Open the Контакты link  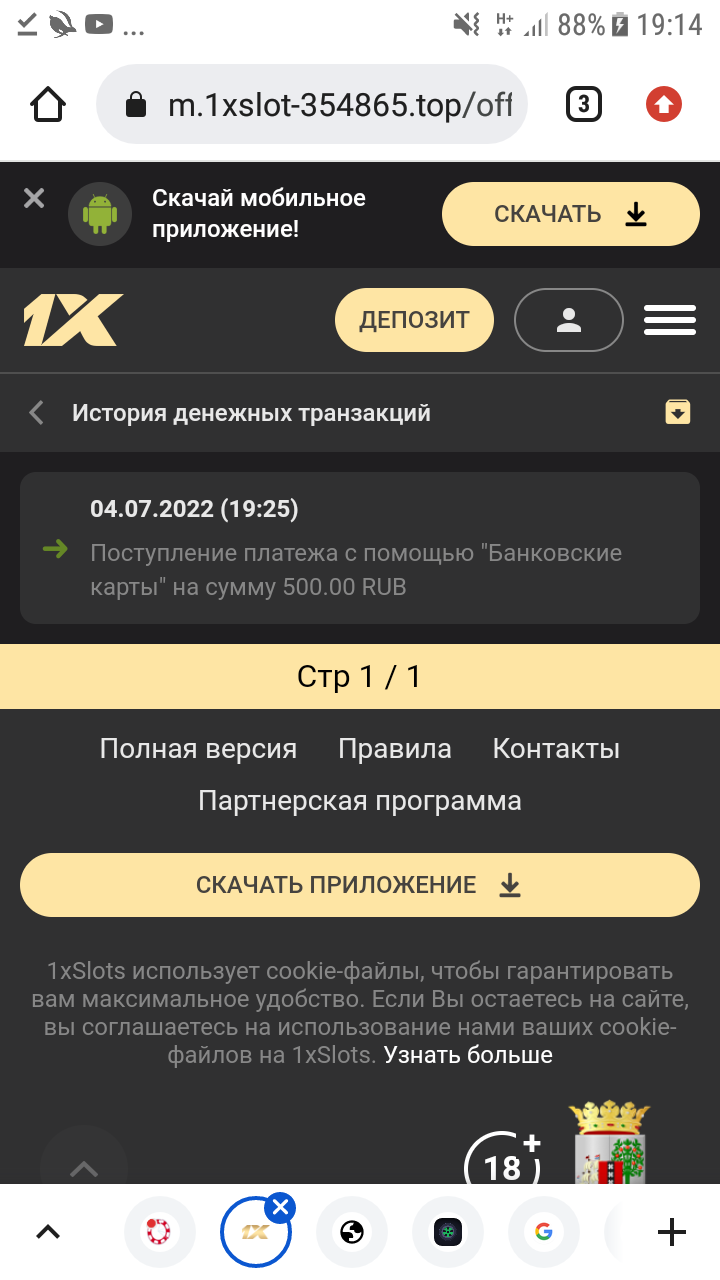(x=556, y=749)
